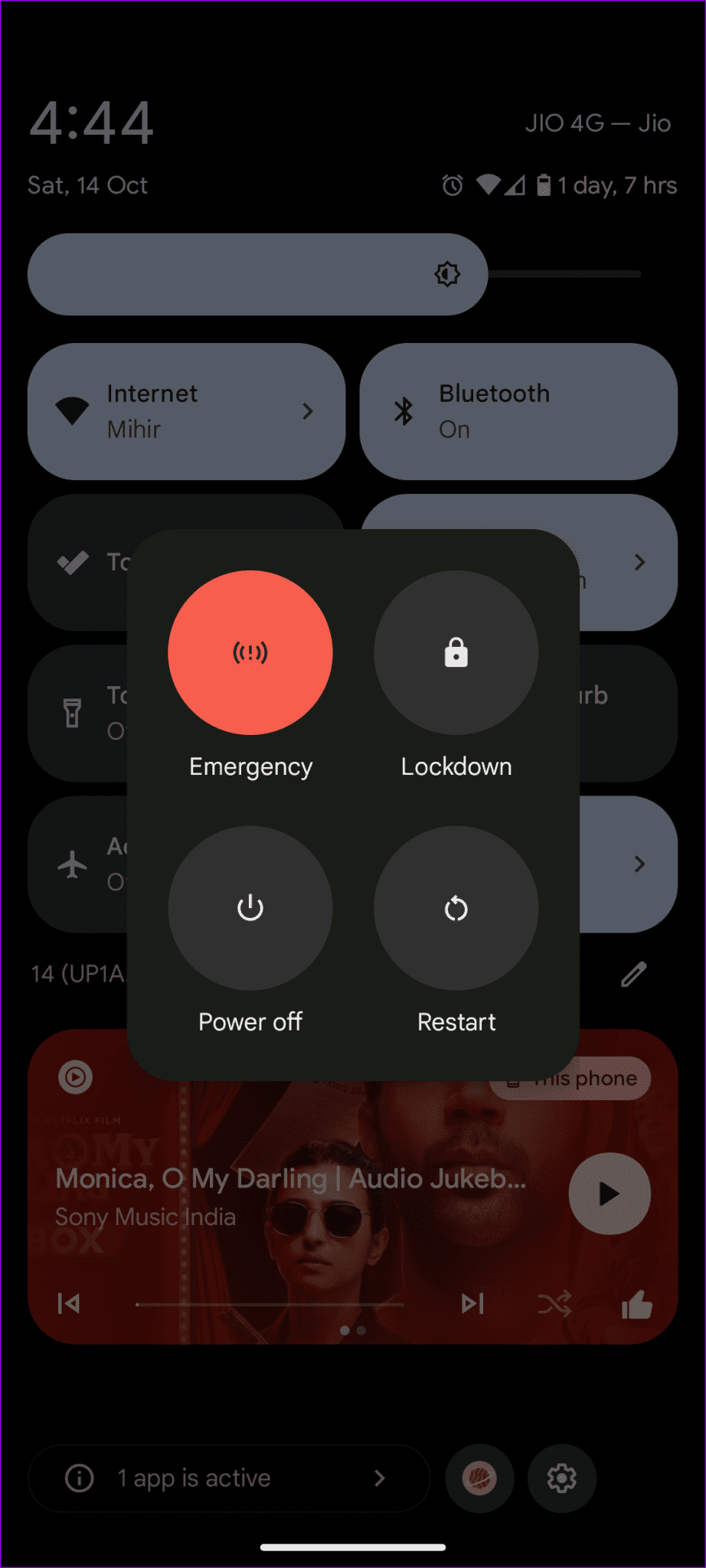Toggle the Wi-Fi Internet tile
This screenshot has height=1568, width=706.
point(153,411)
